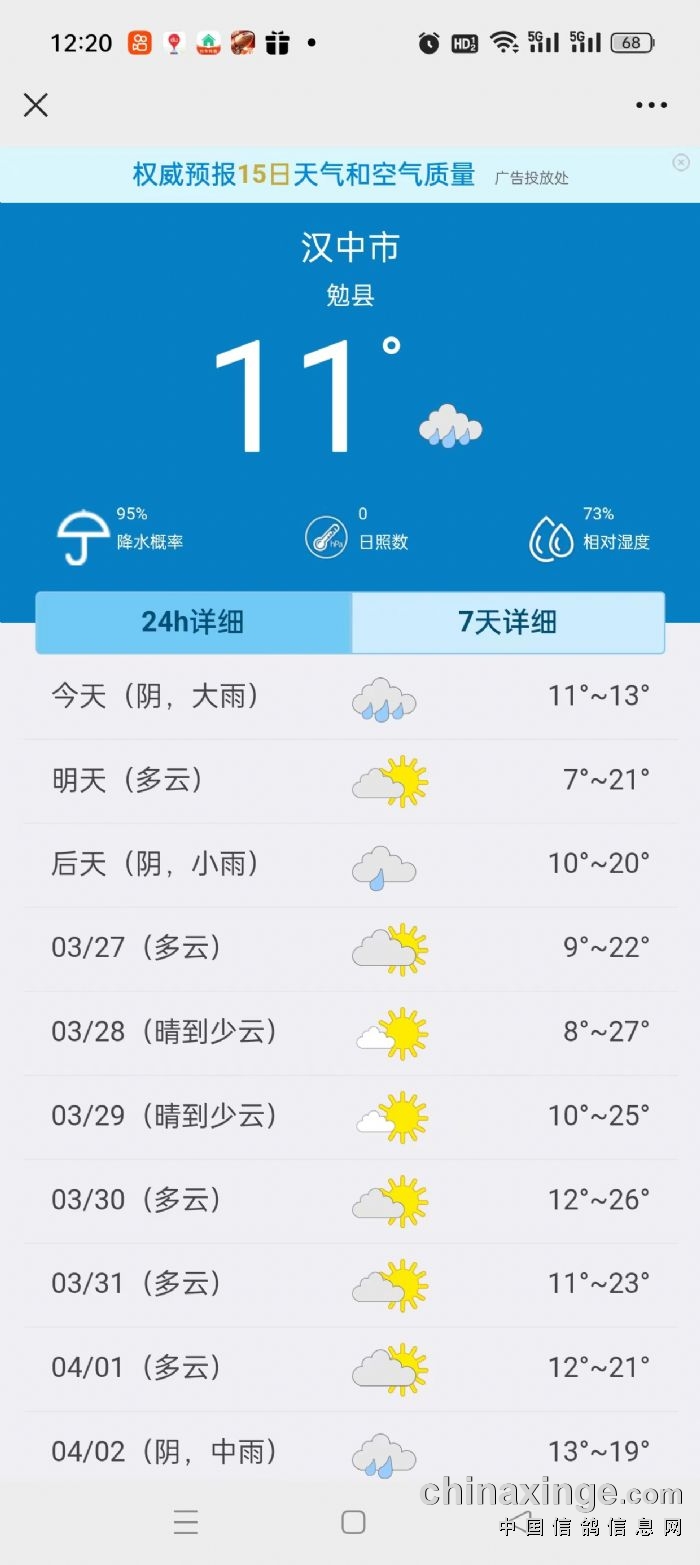Open the three-dot overflow menu
Viewport: 700px width, 1565px height.
651,105
